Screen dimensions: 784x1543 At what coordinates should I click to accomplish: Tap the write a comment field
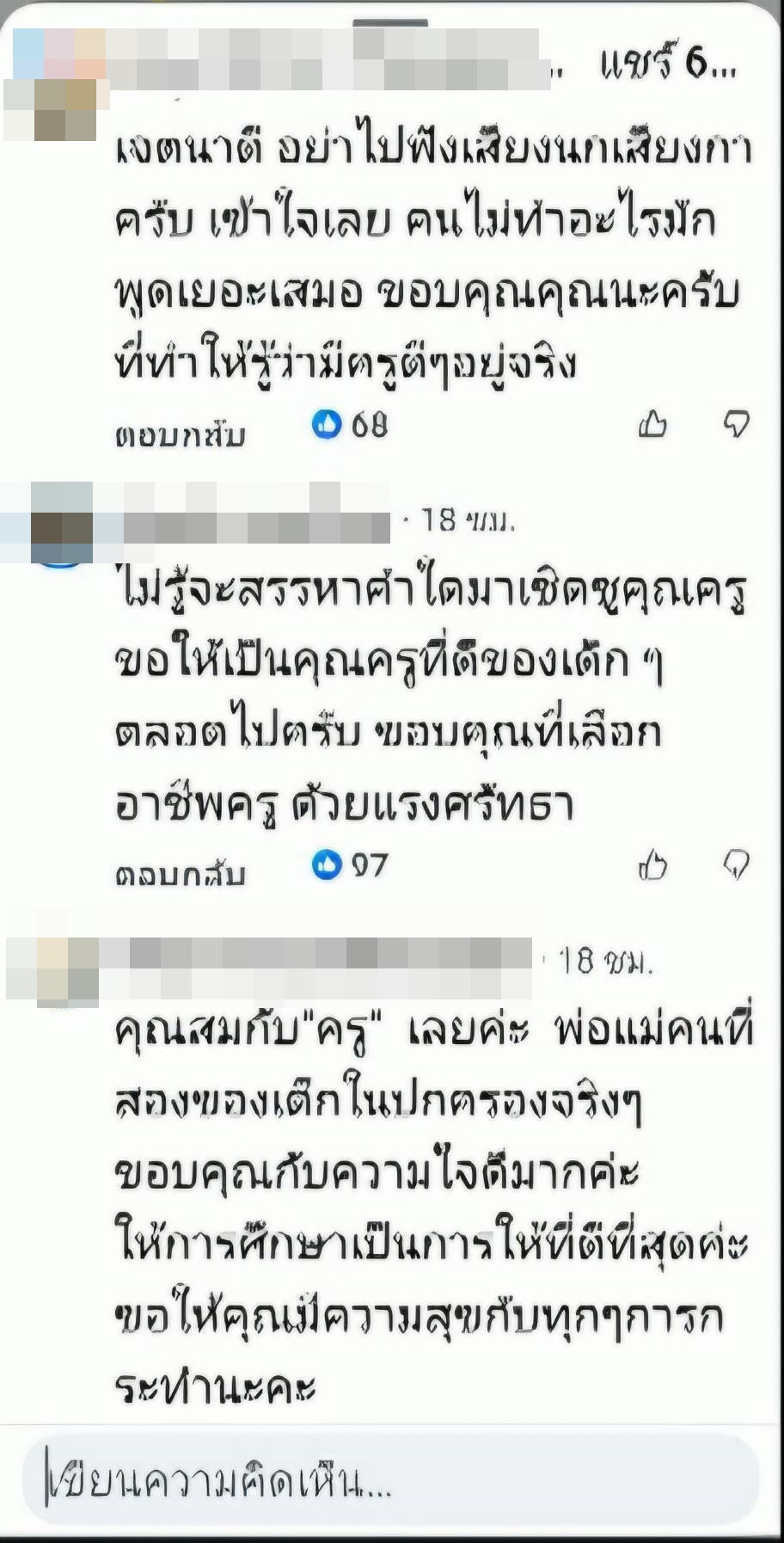click(x=391, y=1480)
